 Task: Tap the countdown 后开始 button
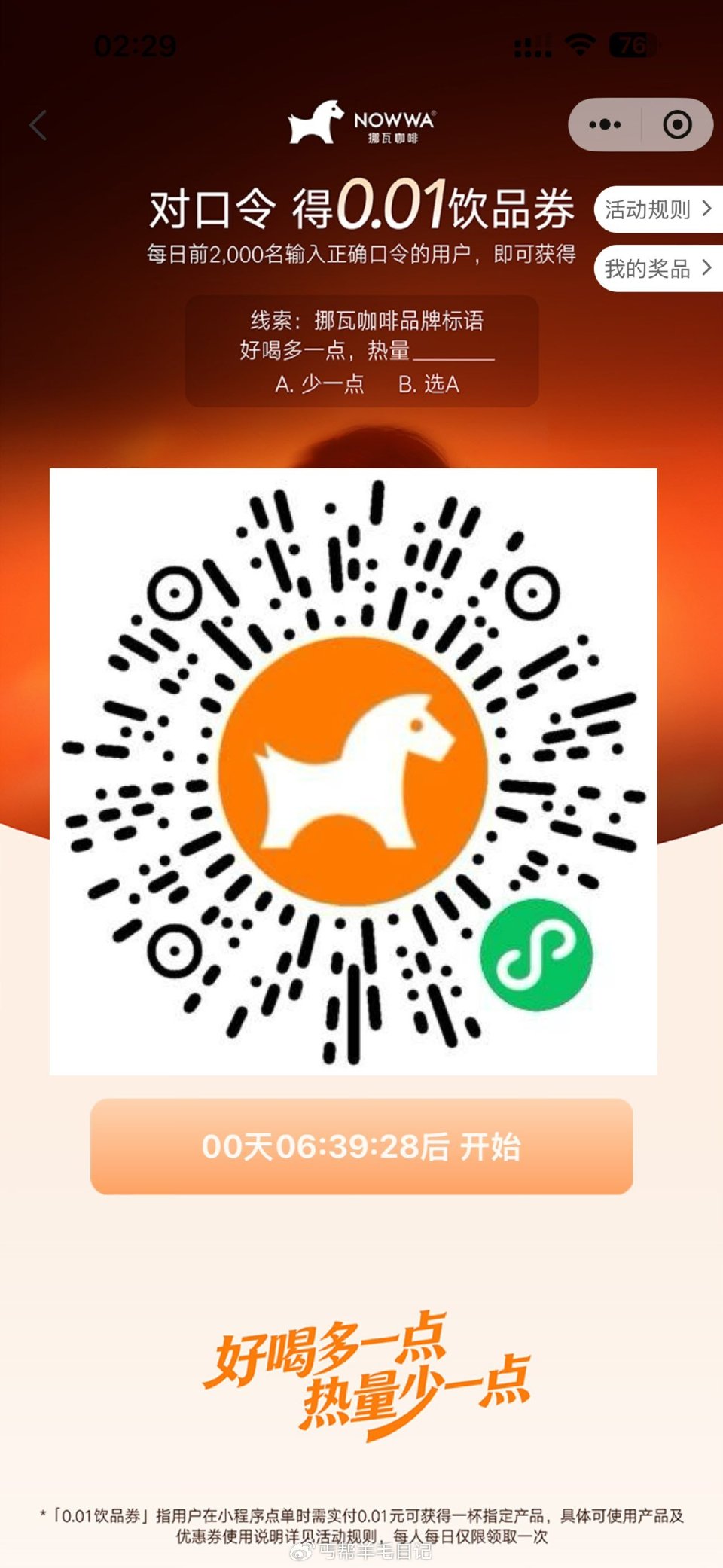(x=361, y=1146)
